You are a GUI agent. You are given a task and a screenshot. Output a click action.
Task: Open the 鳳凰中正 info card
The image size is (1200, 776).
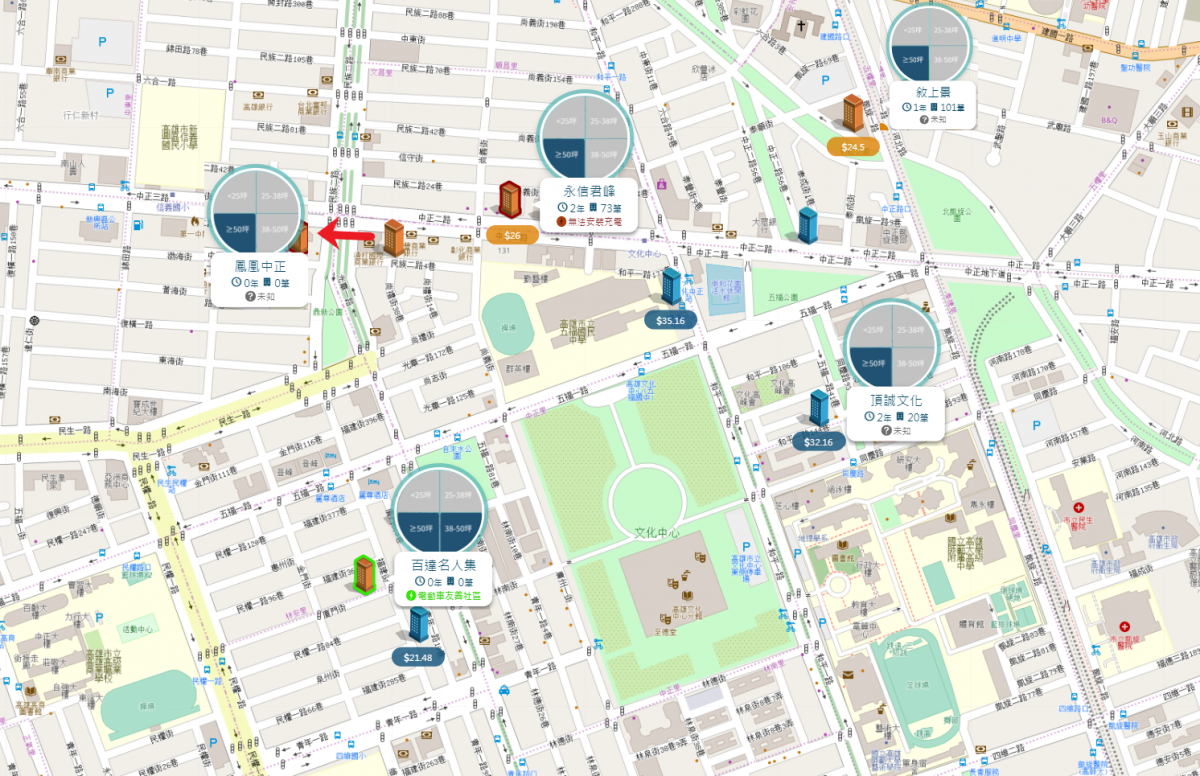[260, 276]
